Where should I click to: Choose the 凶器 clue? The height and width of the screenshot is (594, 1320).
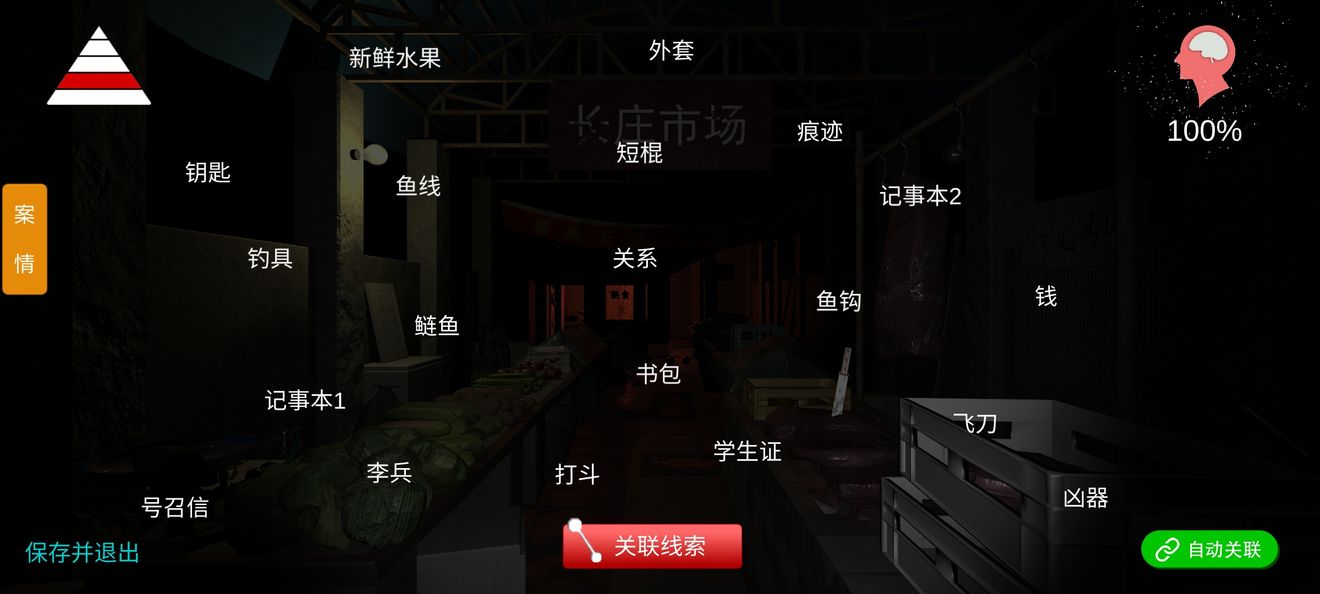pos(1085,497)
